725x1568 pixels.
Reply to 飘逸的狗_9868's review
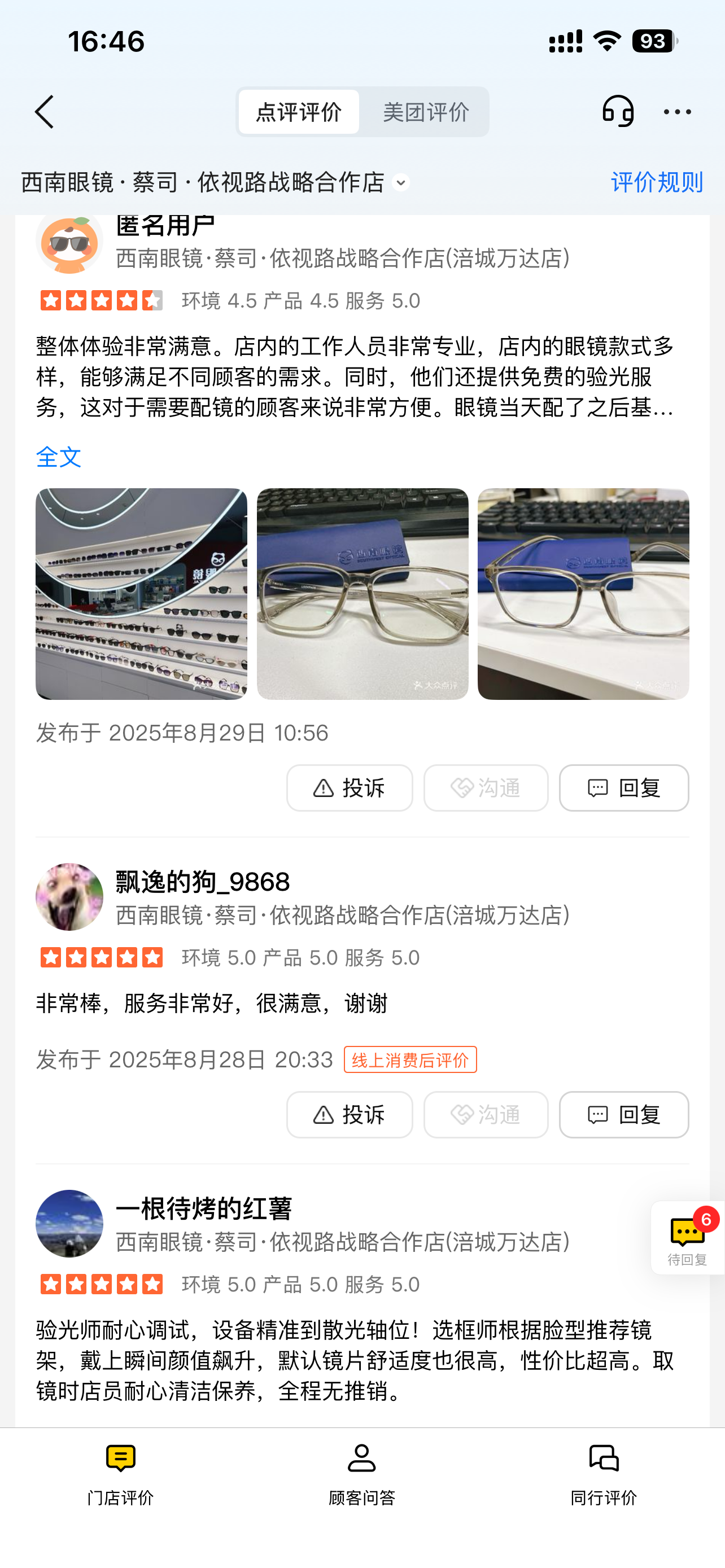pyautogui.click(x=624, y=1115)
